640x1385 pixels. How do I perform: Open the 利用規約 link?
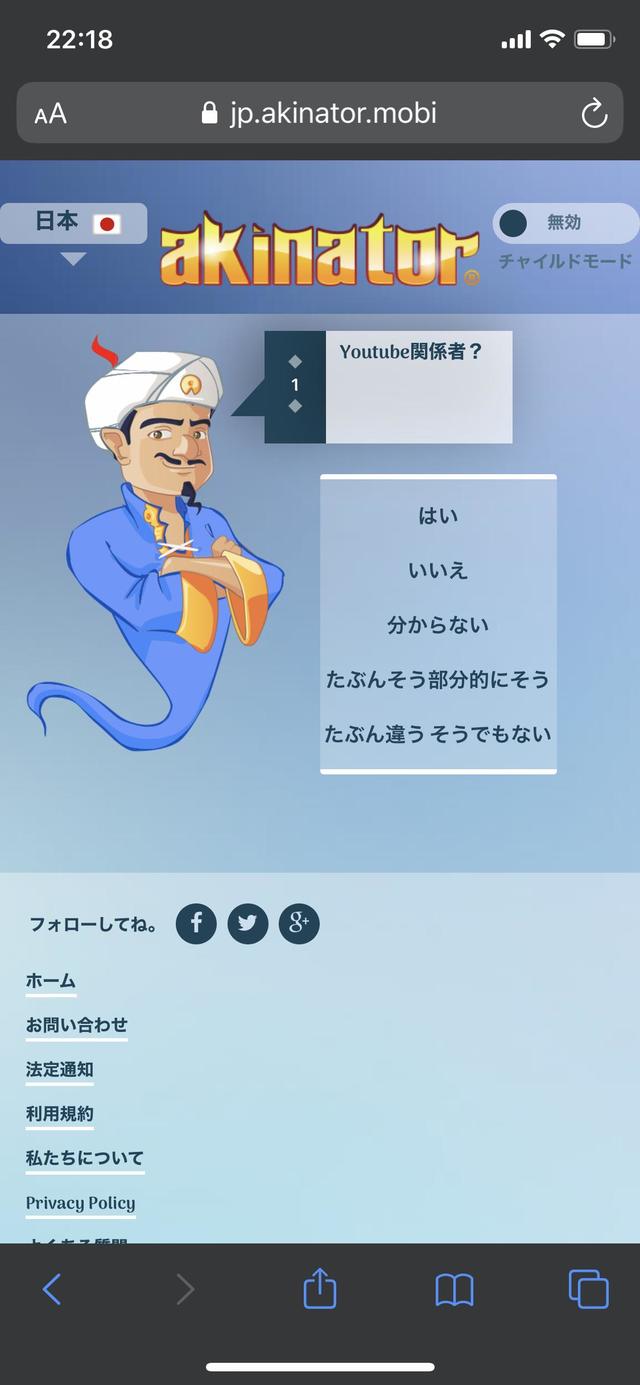coord(60,1114)
